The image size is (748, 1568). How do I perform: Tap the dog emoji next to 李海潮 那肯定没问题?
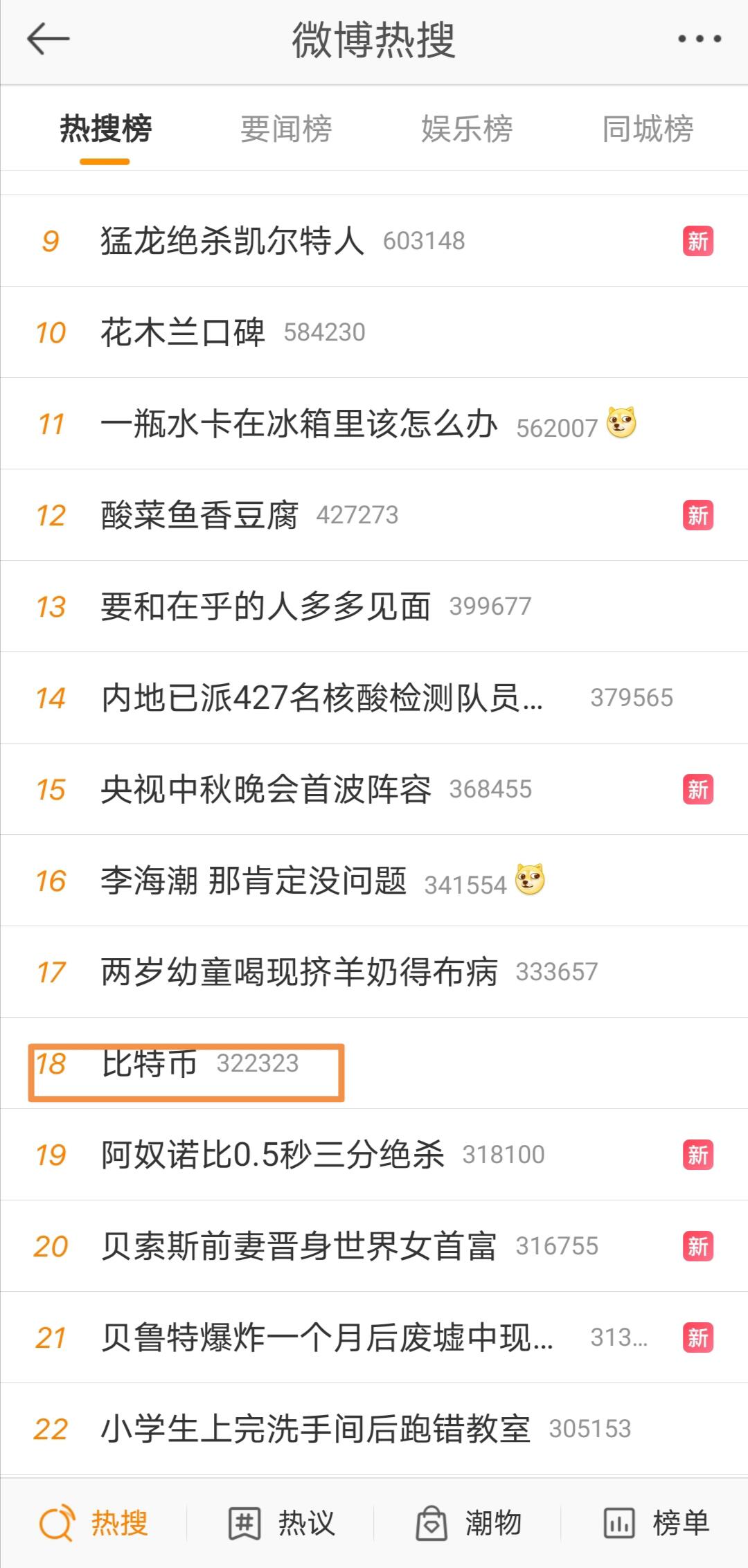pyautogui.click(x=529, y=879)
